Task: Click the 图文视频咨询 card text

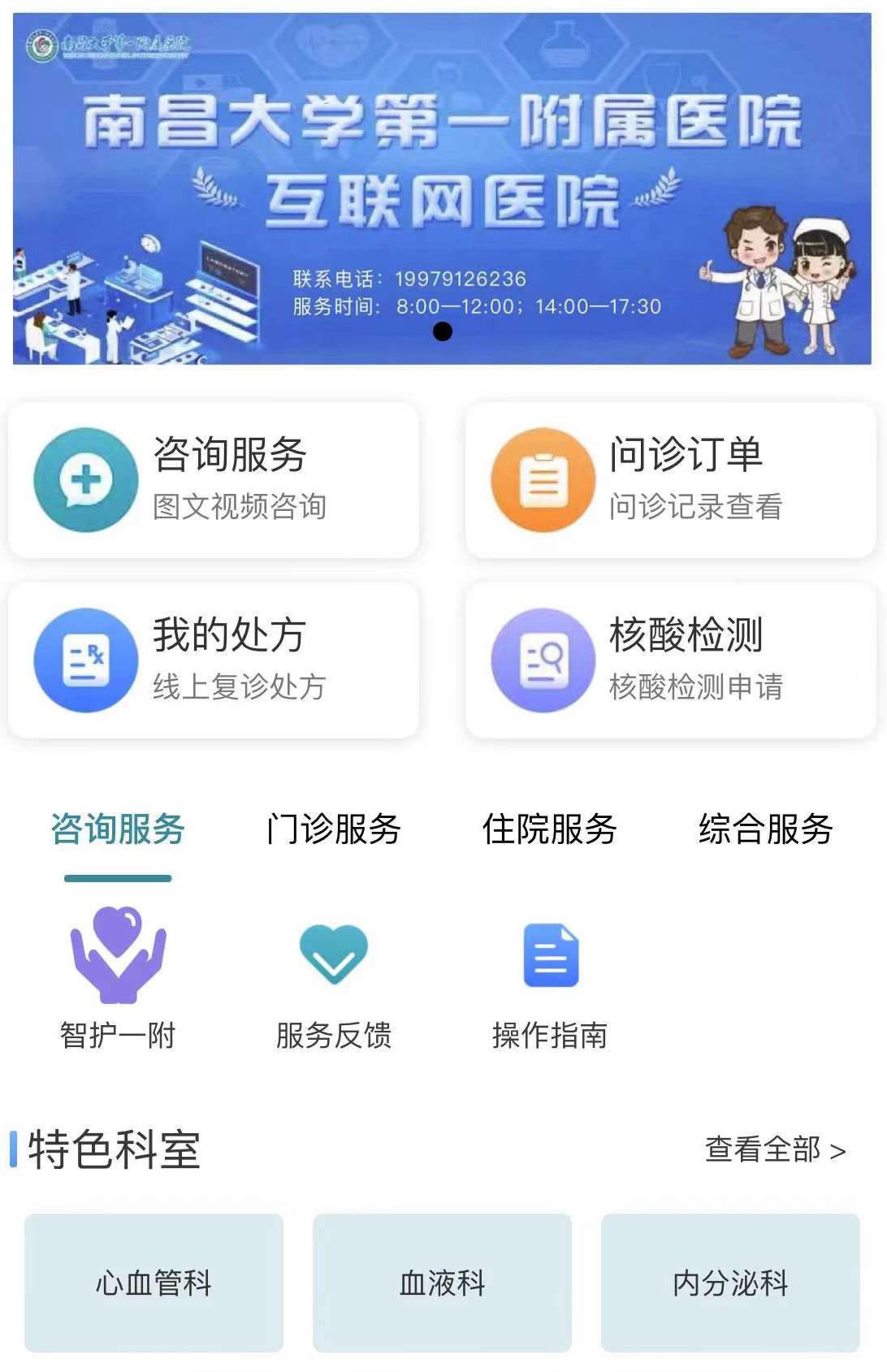Action: pos(240,508)
